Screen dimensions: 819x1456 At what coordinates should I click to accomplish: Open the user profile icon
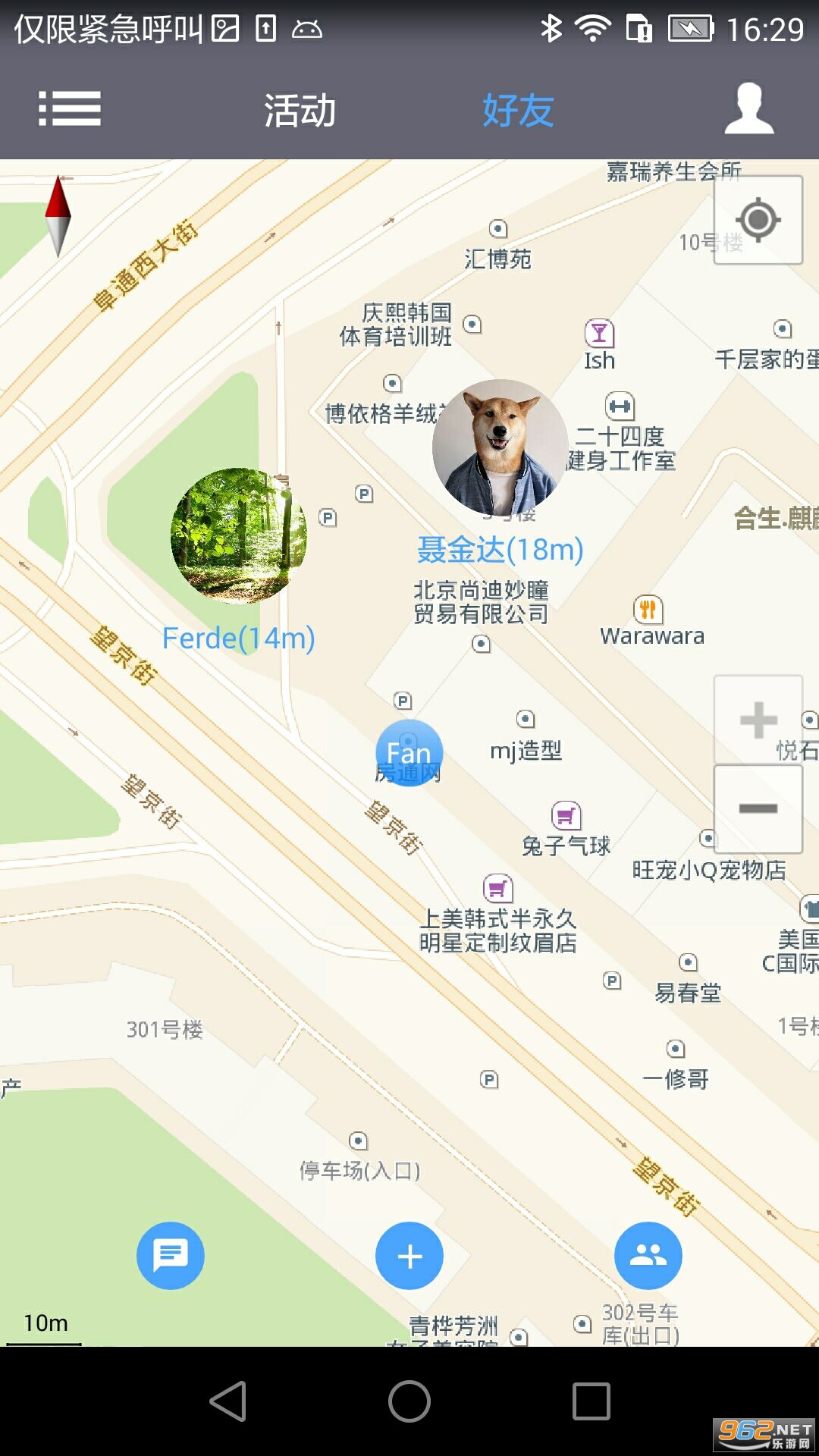pos(748,109)
